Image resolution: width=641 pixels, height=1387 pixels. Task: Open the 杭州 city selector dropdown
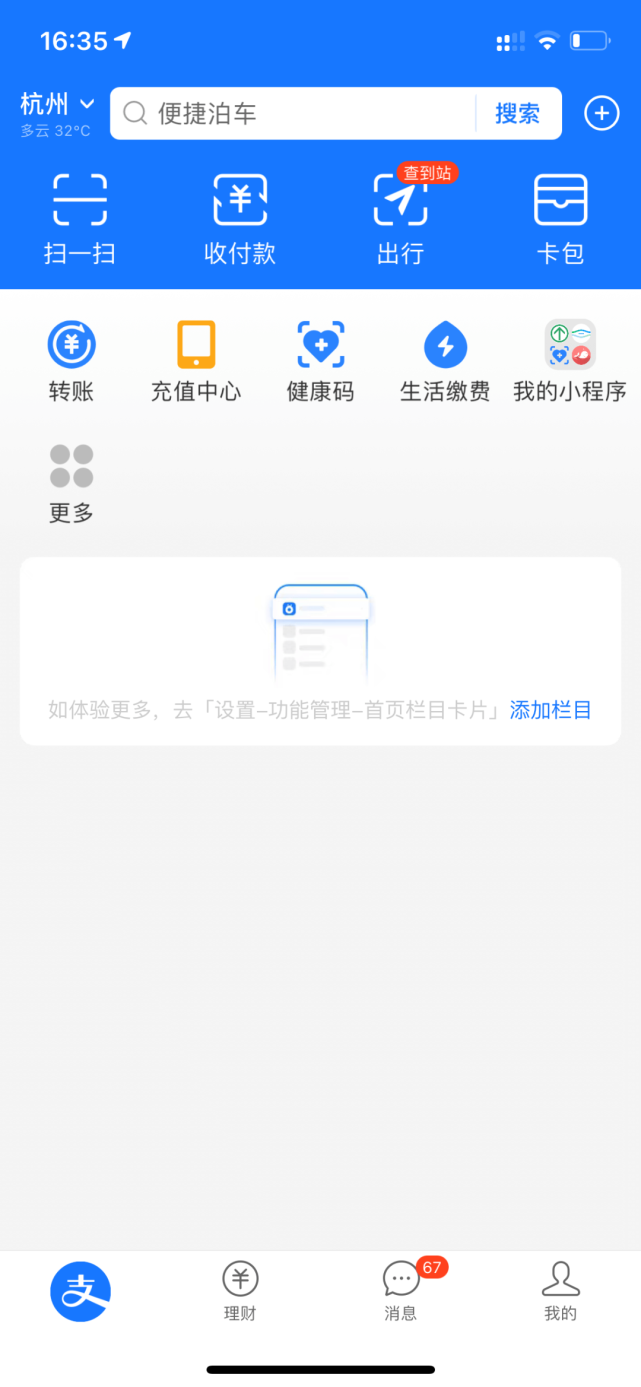(x=57, y=104)
